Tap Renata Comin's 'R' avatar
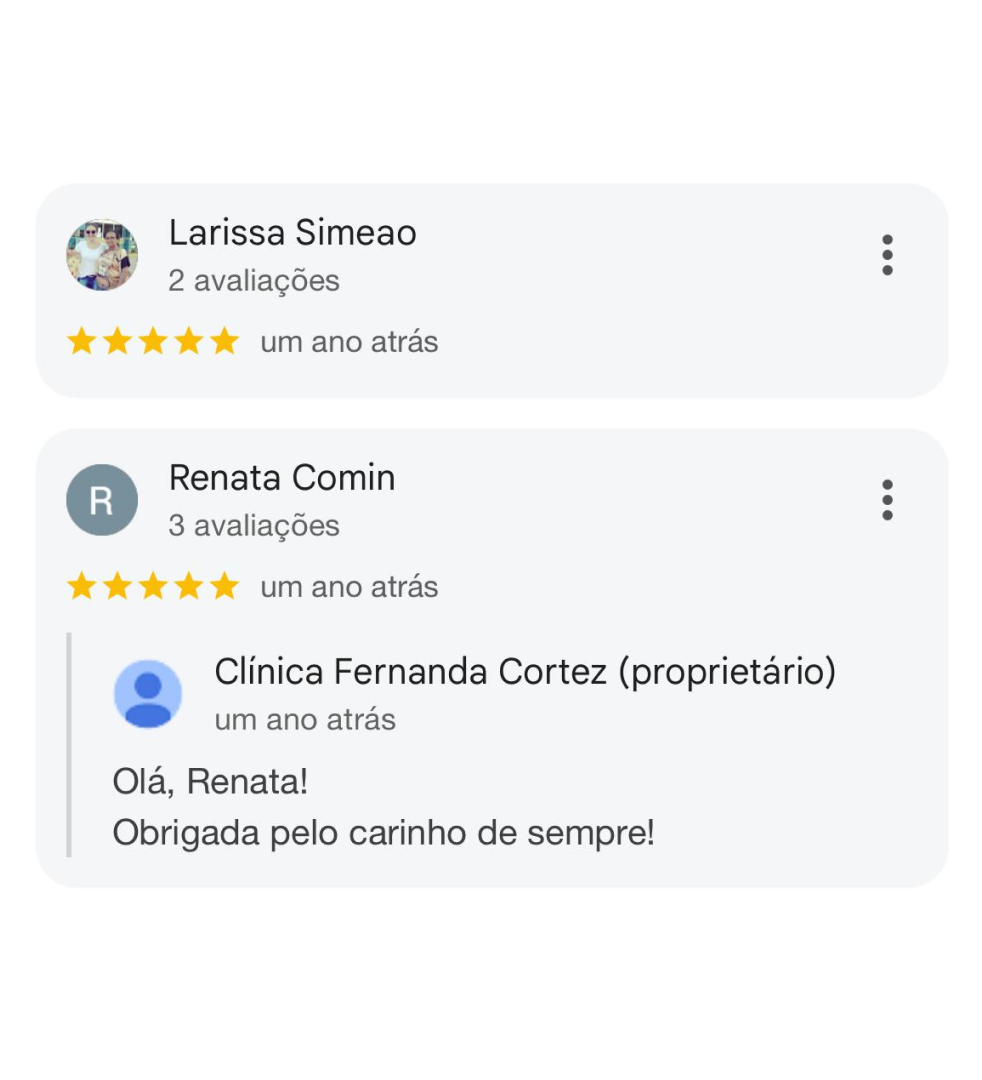Image resolution: width=982 pixels, height=1080 pixels. click(x=102, y=500)
